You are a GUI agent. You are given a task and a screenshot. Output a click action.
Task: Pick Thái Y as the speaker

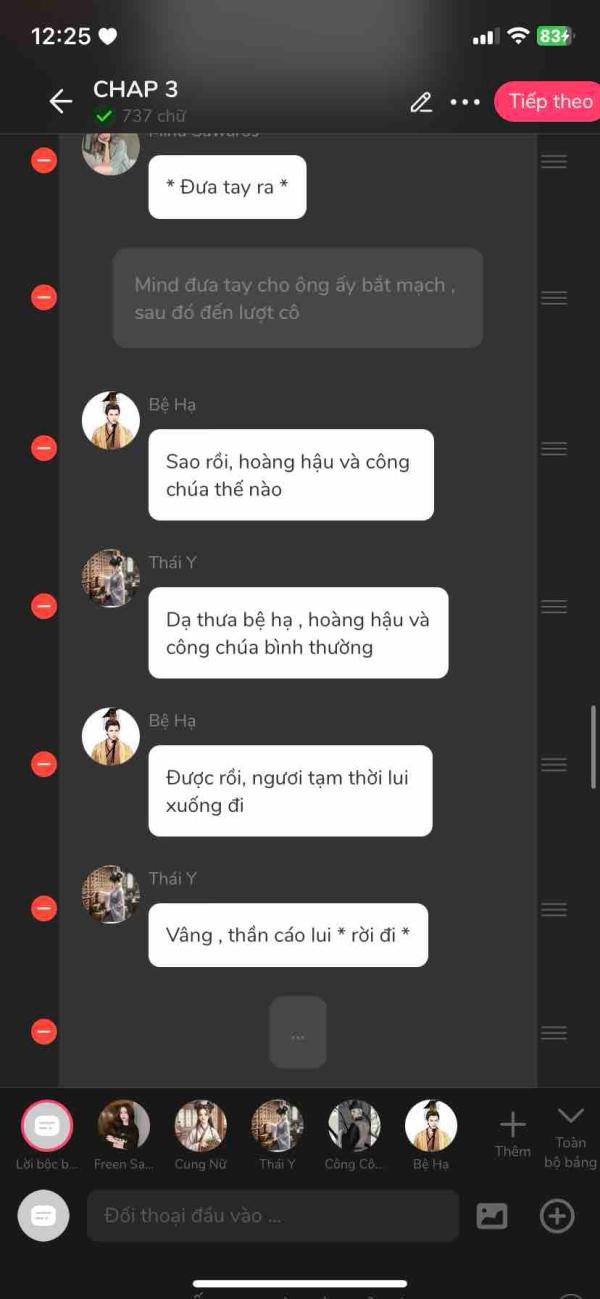click(x=277, y=1126)
